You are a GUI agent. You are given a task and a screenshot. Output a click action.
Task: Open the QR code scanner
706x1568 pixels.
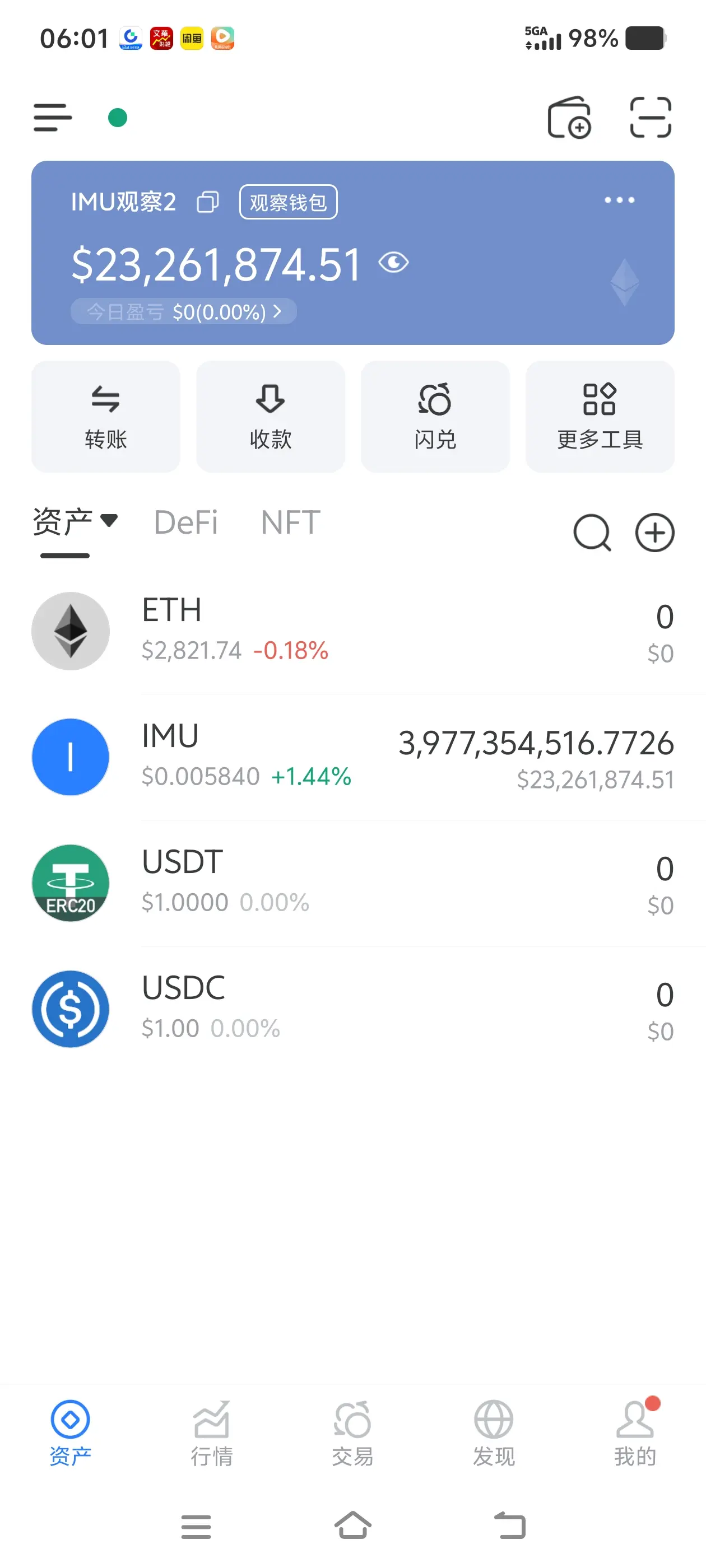tap(650, 118)
